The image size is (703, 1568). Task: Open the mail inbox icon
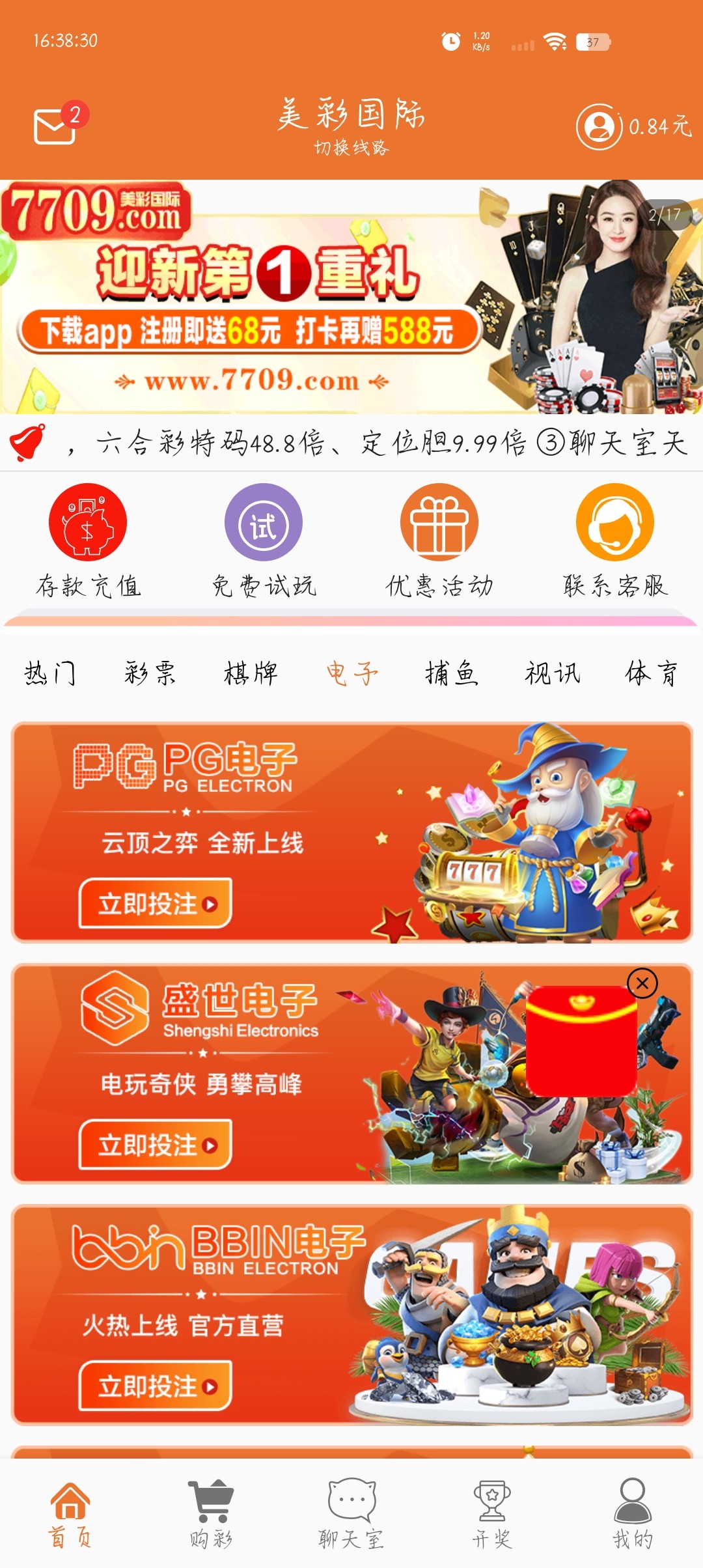pos(55,125)
